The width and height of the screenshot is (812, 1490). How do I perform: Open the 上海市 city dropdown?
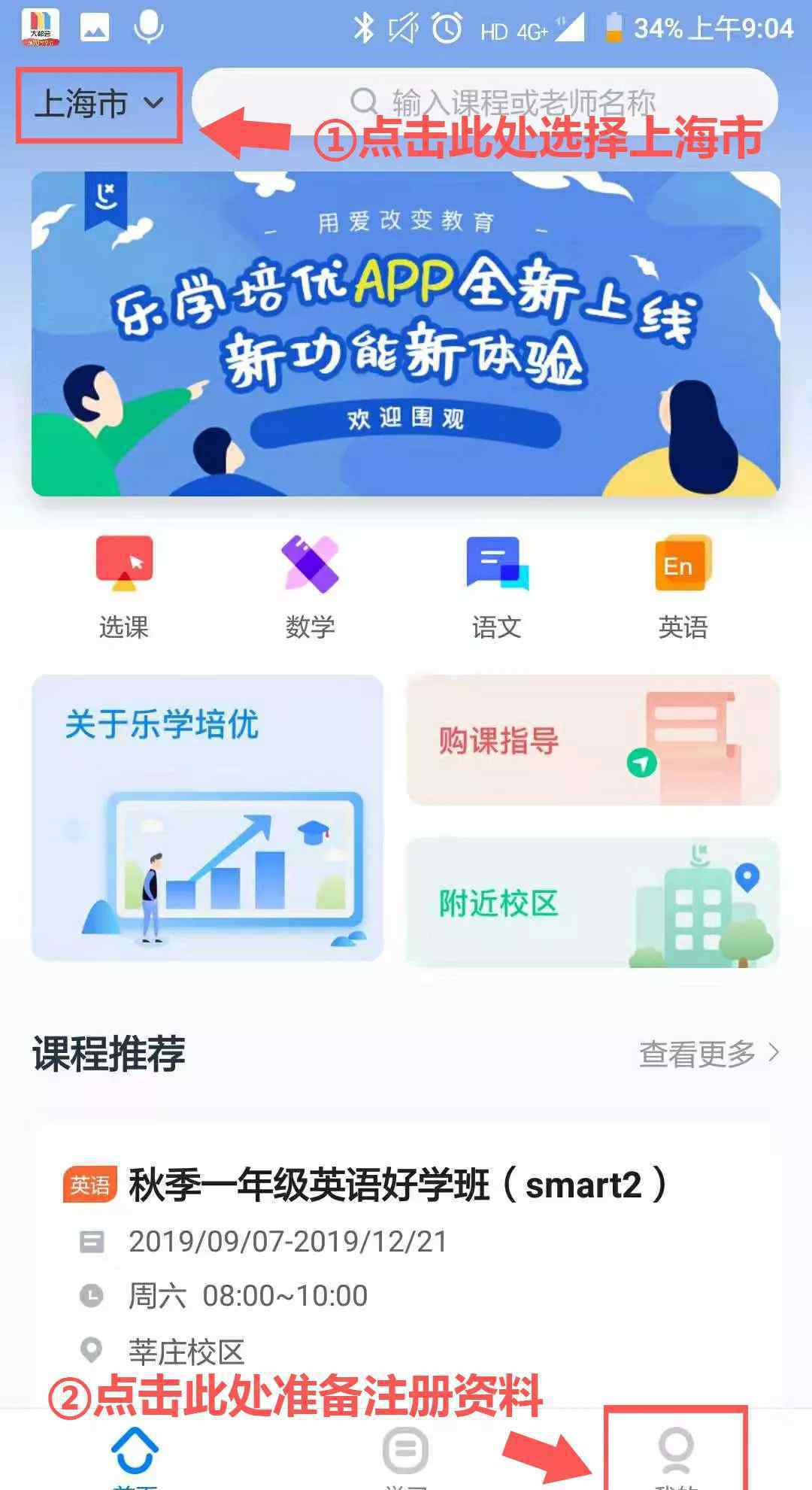point(98,105)
